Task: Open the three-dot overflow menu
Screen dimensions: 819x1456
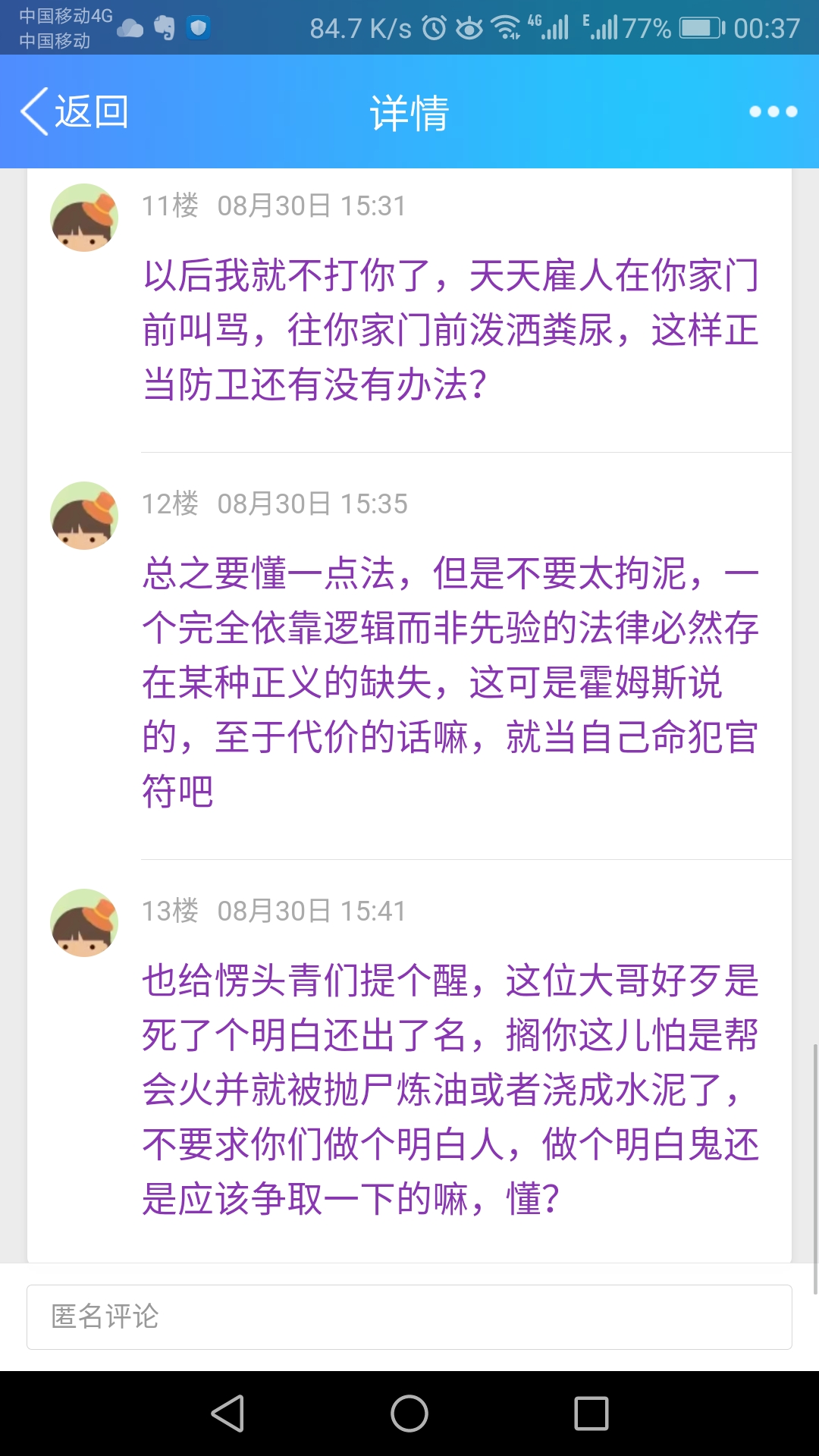Action: click(773, 111)
